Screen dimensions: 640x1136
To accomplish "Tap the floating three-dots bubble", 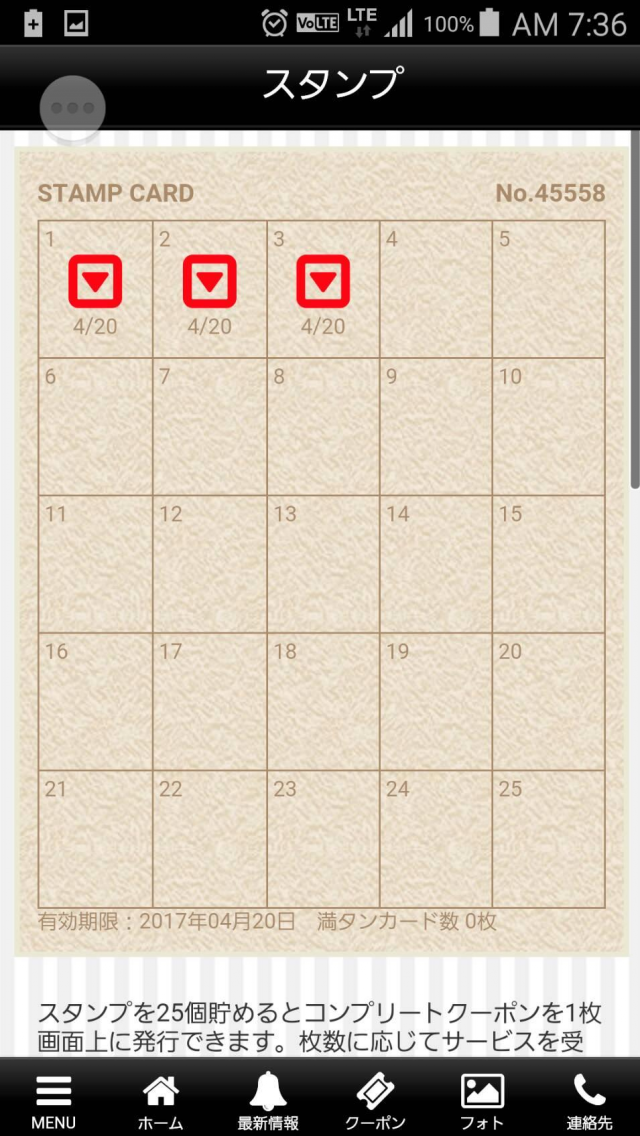I will 72,109.
